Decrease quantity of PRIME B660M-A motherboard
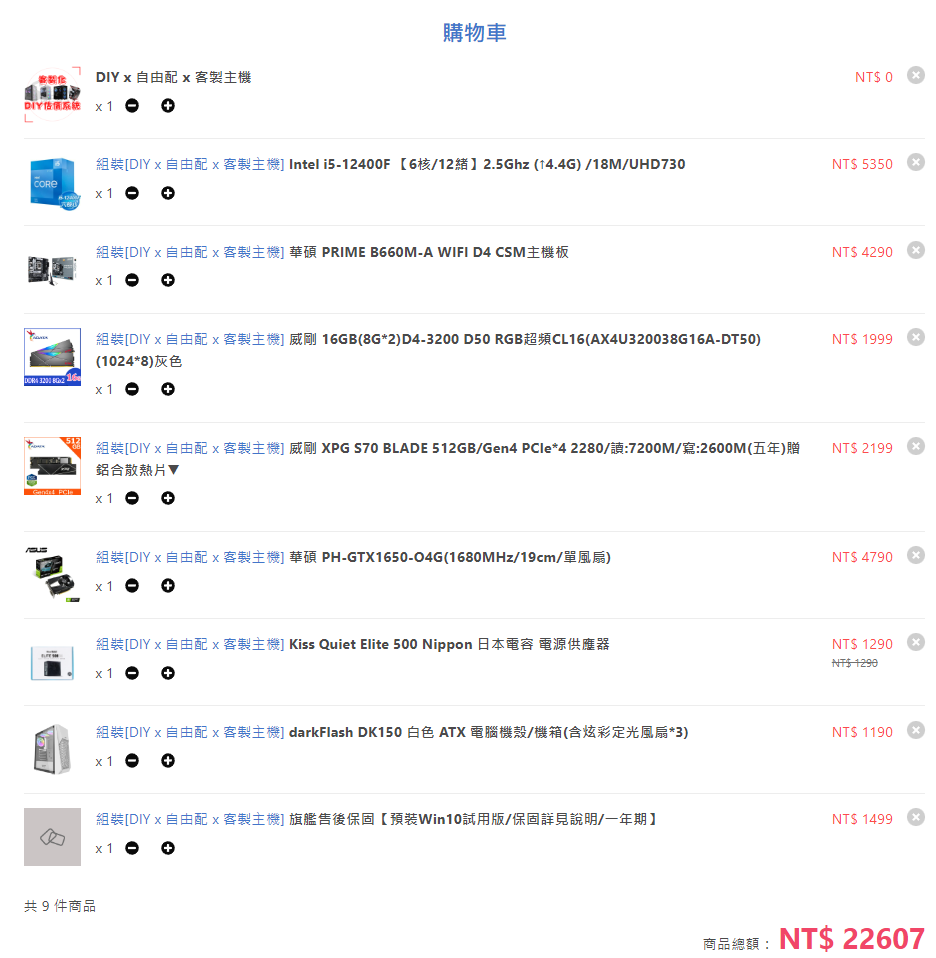The image size is (936, 958). click(132, 280)
